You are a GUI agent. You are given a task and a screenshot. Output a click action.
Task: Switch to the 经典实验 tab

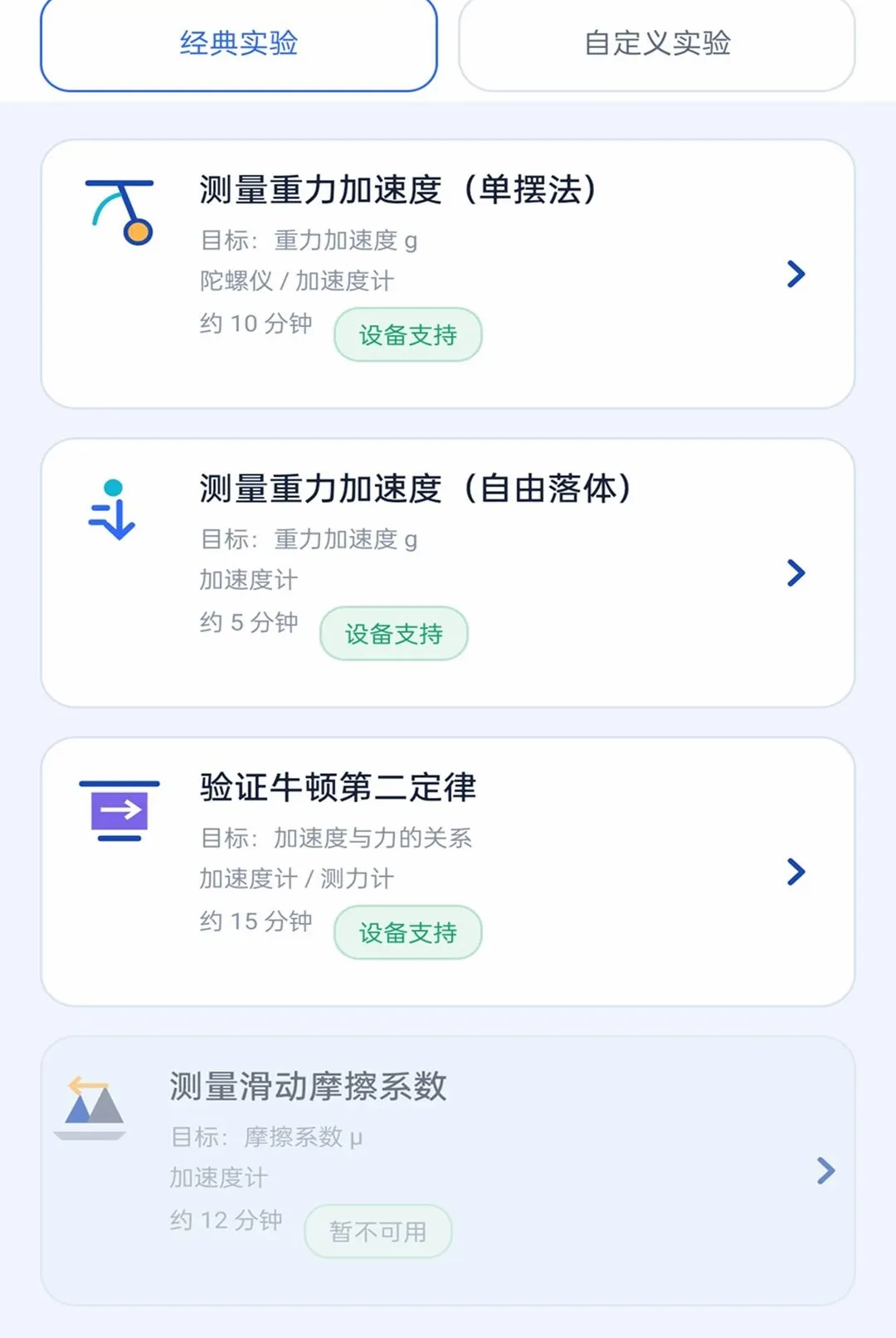[x=239, y=43]
